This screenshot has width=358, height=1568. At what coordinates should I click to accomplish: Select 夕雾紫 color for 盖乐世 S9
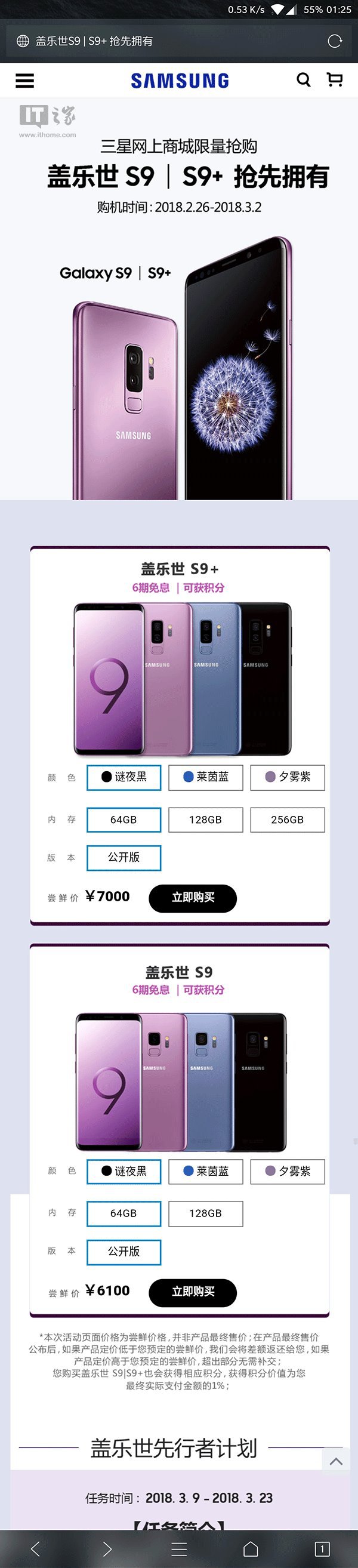coord(288,1171)
